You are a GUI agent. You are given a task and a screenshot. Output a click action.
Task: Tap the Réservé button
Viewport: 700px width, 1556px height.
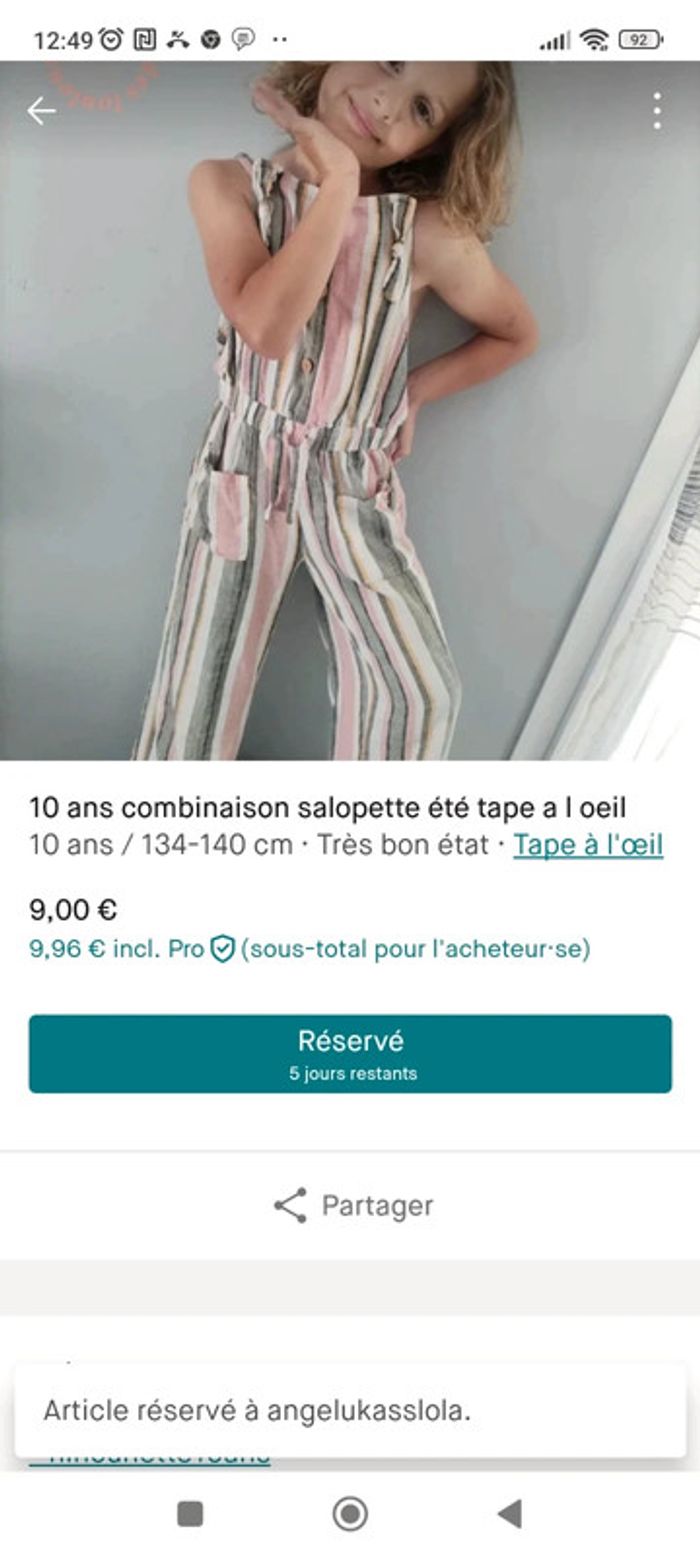[x=350, y=1053]
